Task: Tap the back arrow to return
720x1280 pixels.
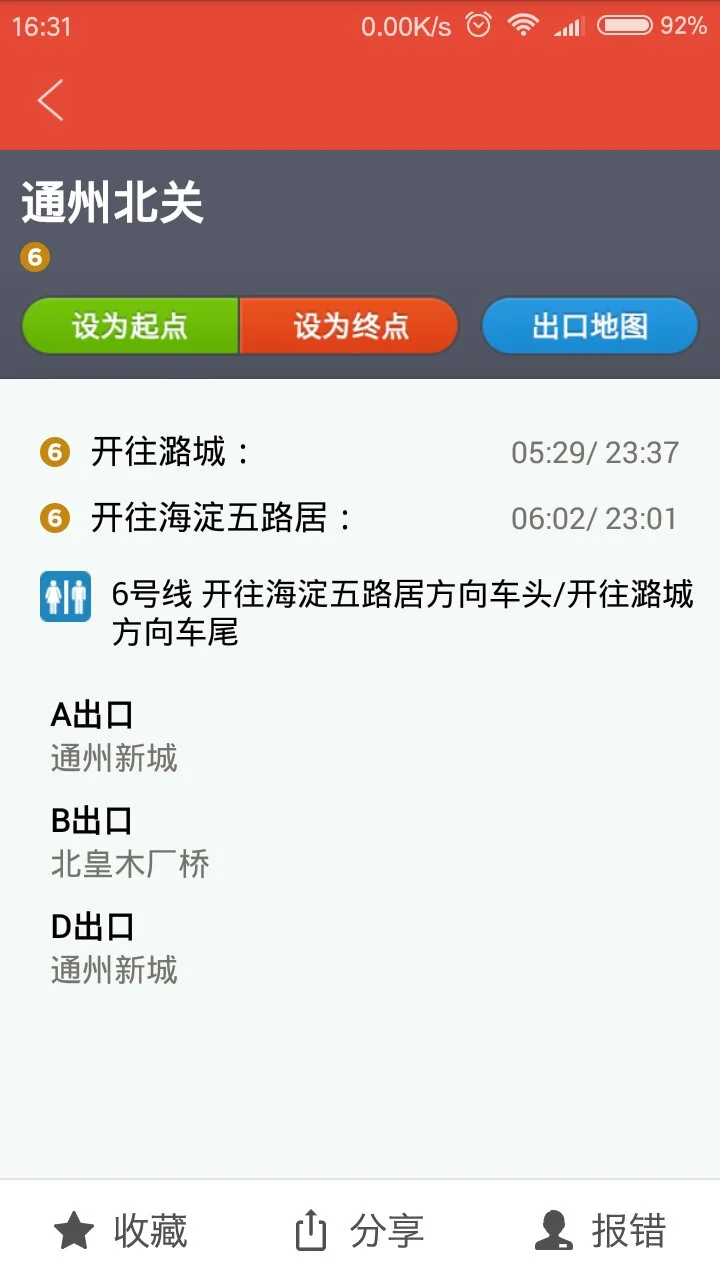Action: coord(50,100)
